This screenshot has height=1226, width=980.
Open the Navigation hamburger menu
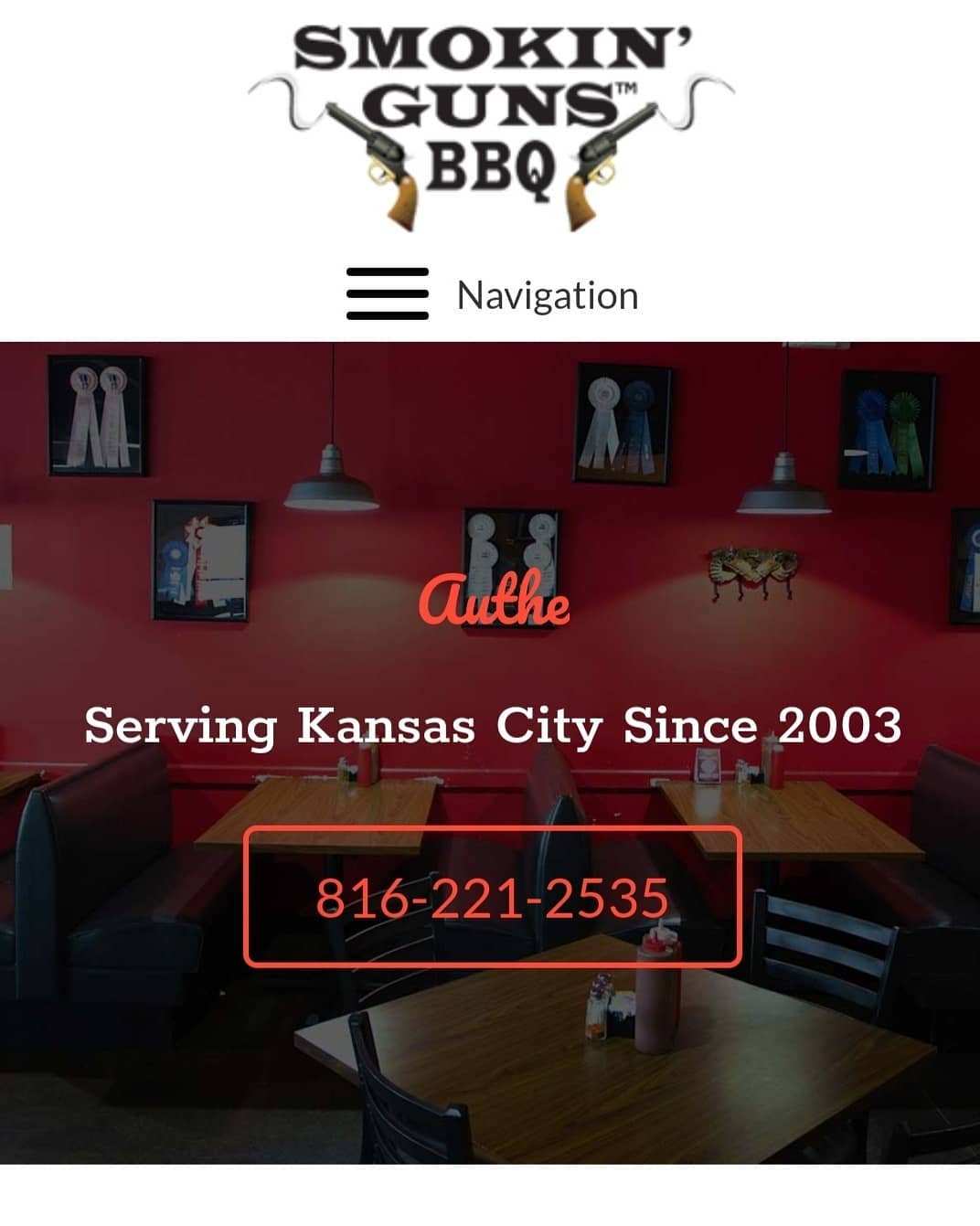click(388, 294)
